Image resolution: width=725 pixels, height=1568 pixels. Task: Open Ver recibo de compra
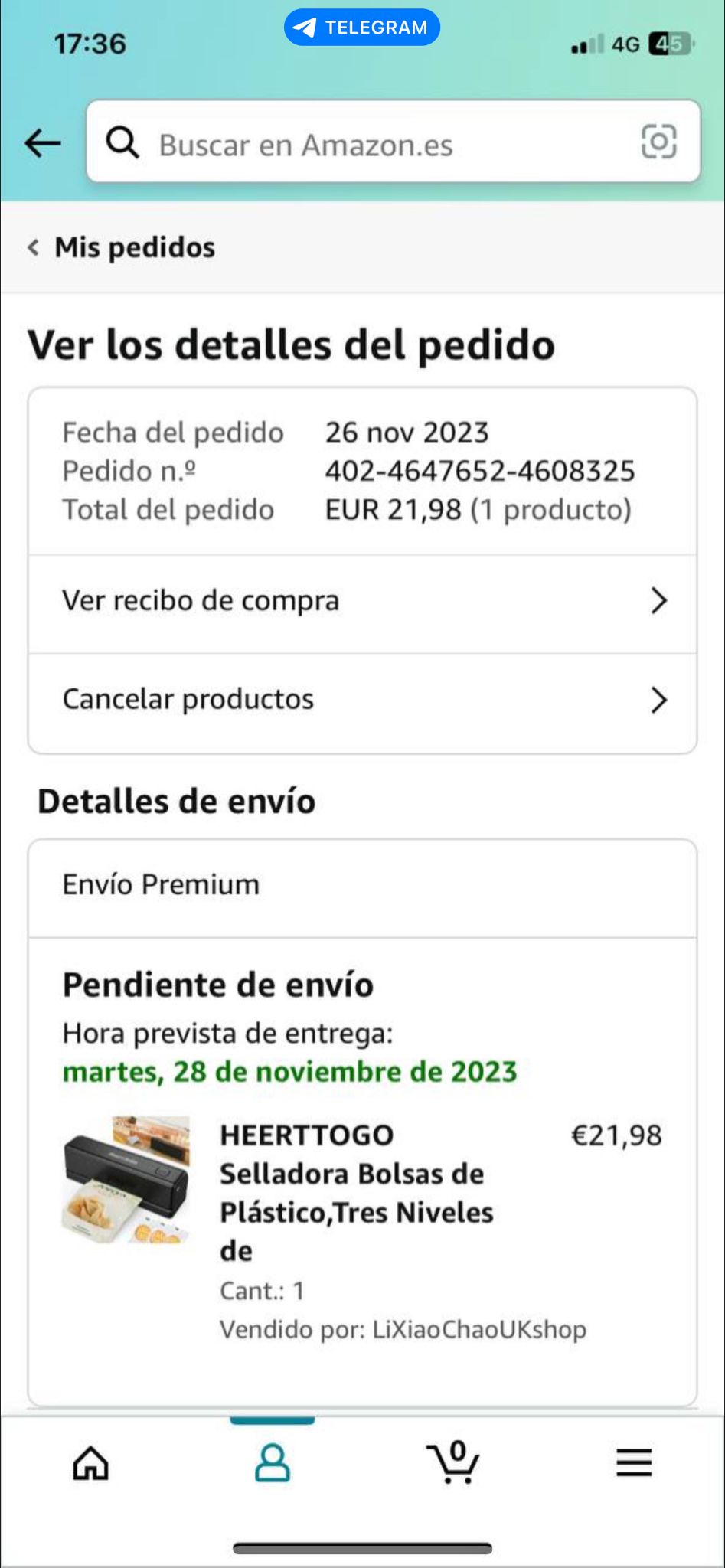click(x=362, y=602)
